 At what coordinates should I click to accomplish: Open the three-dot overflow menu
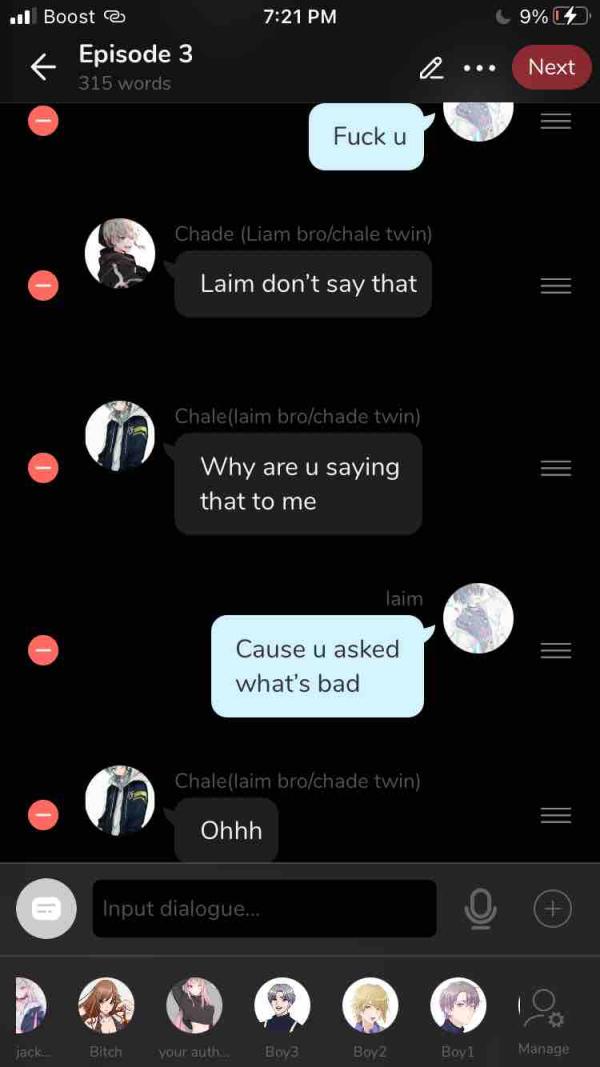click(x=479, y=68)
